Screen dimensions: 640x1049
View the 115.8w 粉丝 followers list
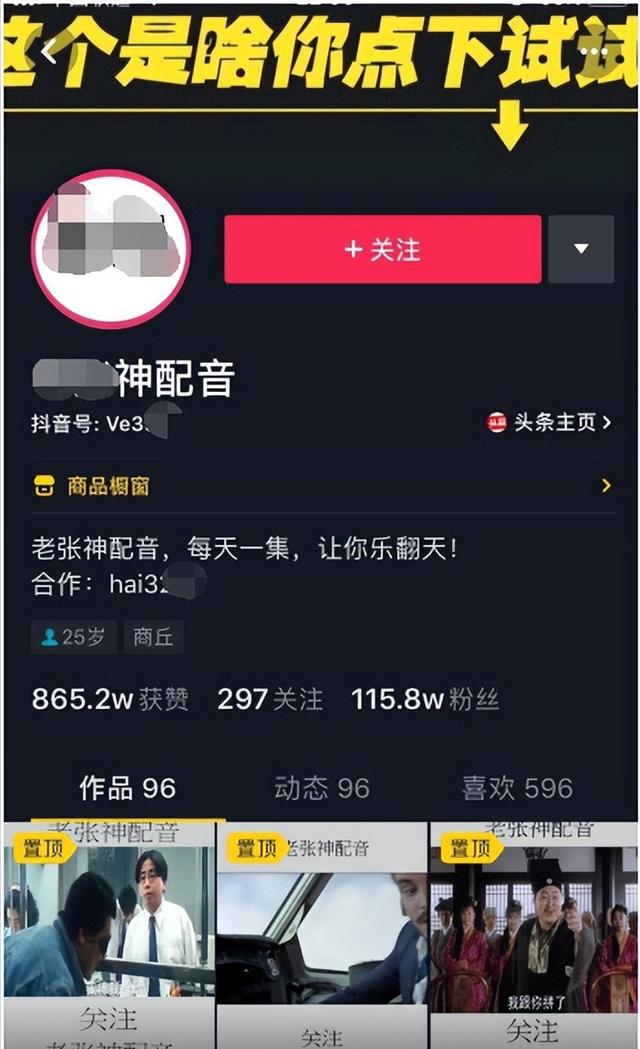425,699
